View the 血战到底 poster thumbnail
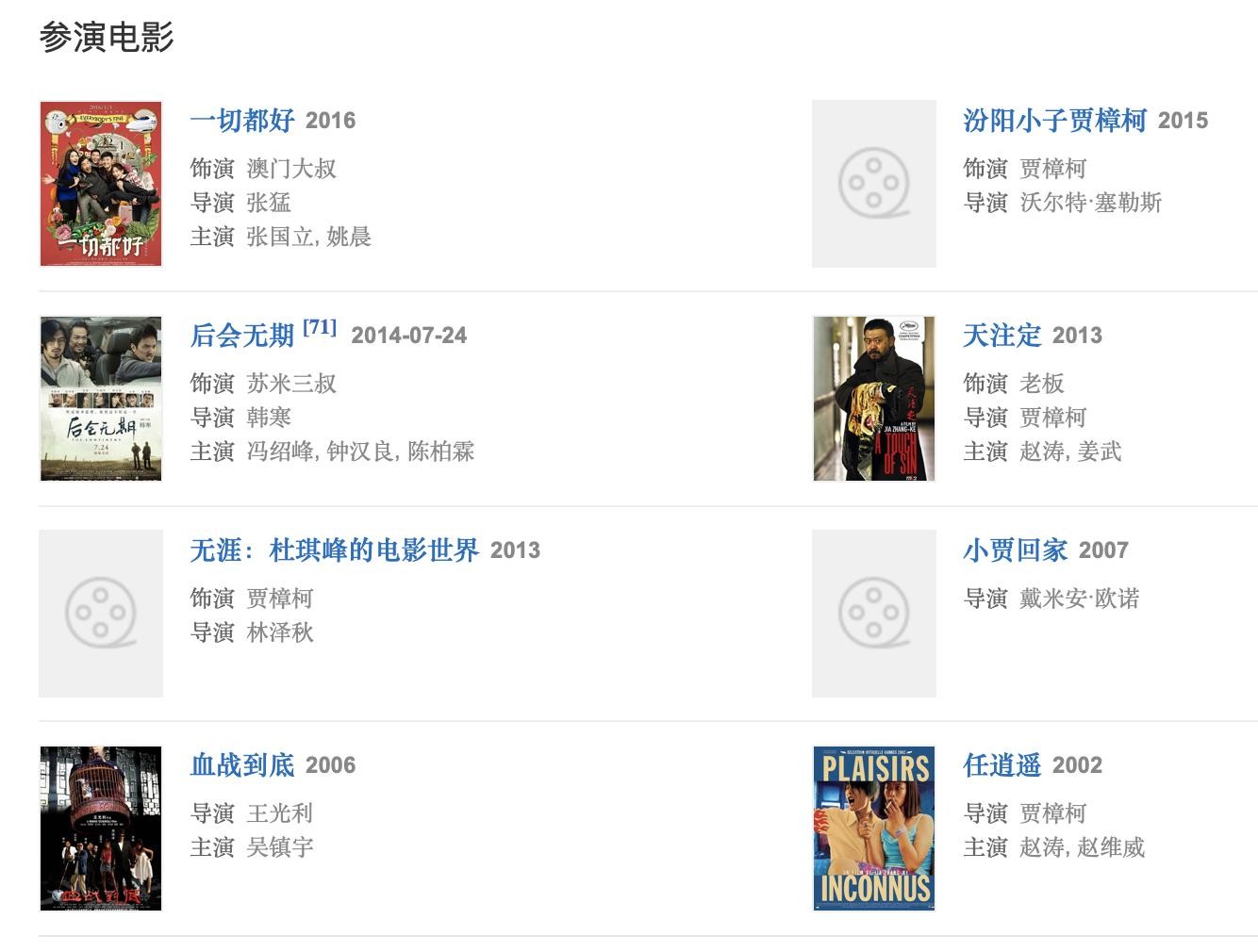 101,829
